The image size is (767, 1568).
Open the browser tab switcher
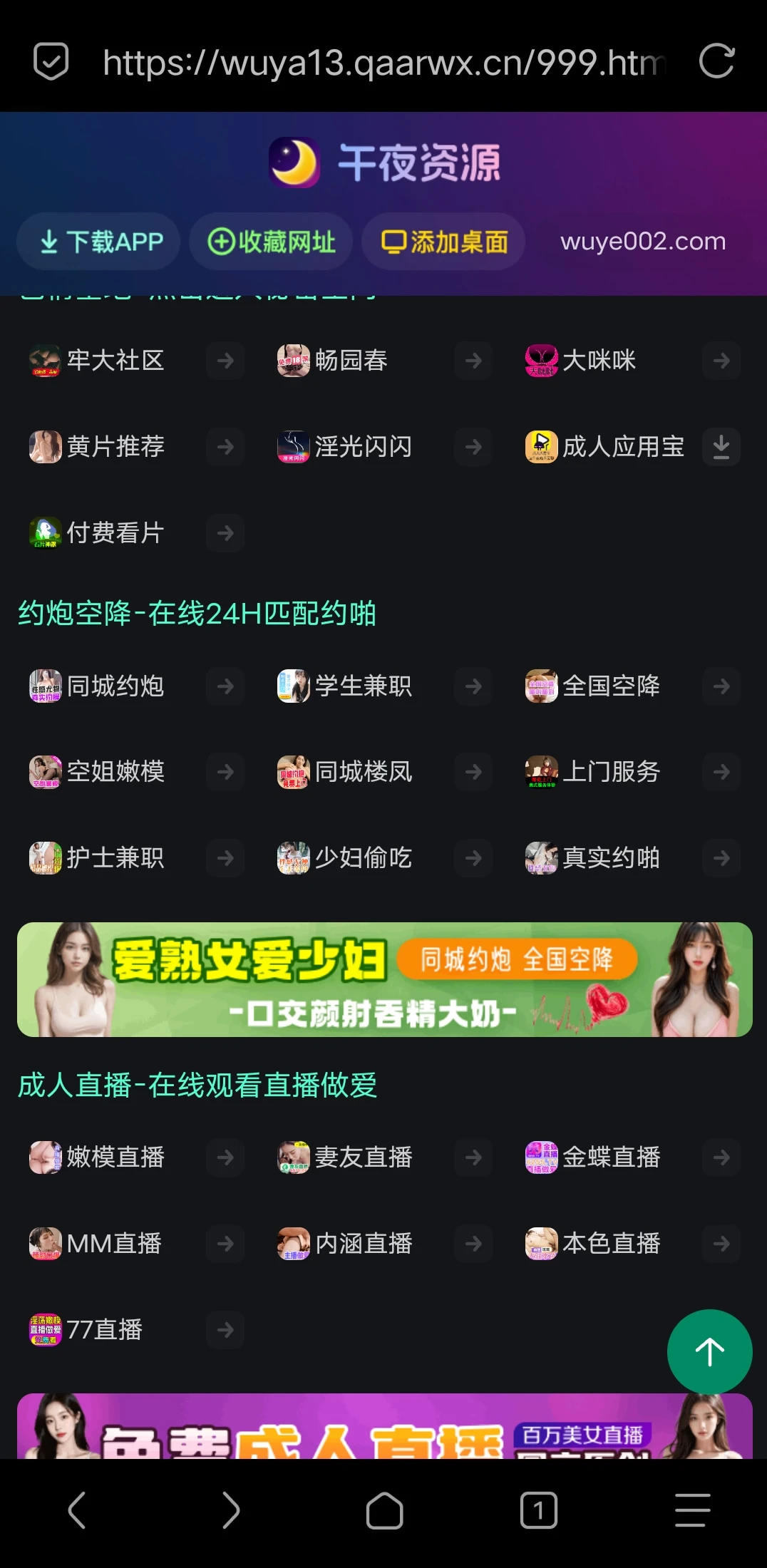click(x=538, y=1510)
